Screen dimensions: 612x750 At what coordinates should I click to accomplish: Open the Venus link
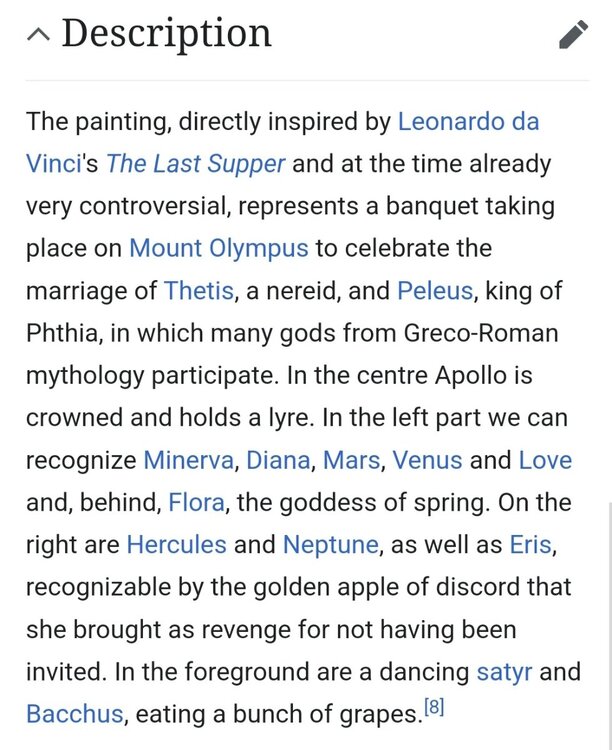pyautogui.click(x=427, y=461)
